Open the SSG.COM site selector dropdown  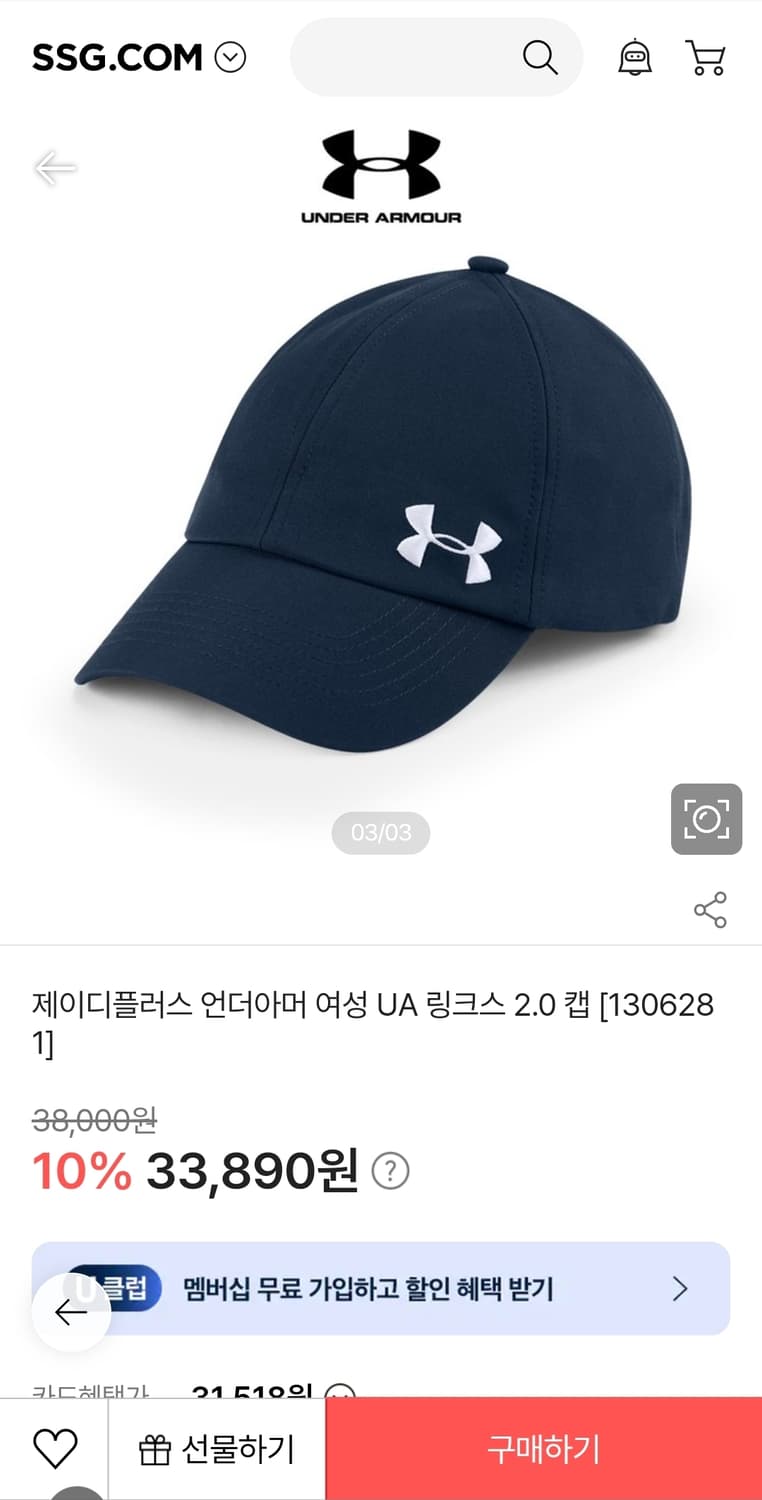[x=230, y=57]
